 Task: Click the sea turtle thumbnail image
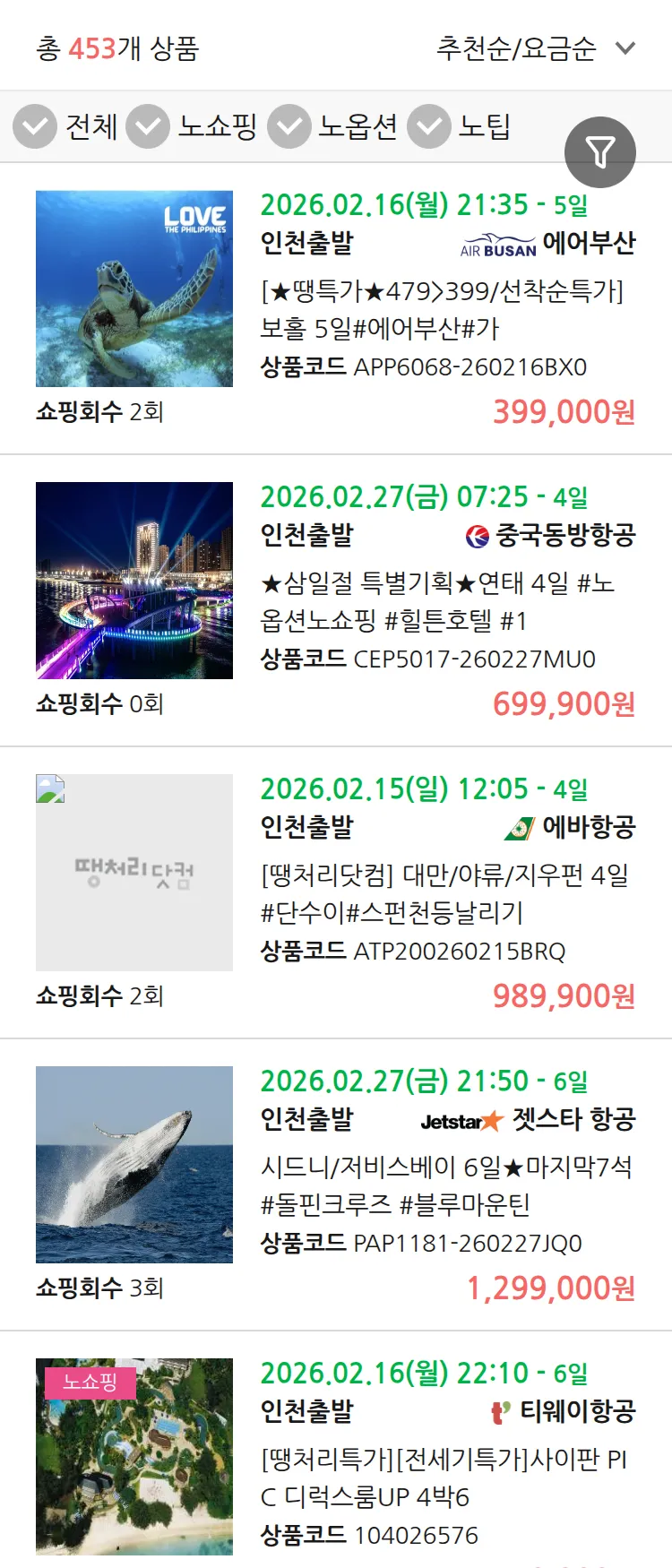click(134, 289)
